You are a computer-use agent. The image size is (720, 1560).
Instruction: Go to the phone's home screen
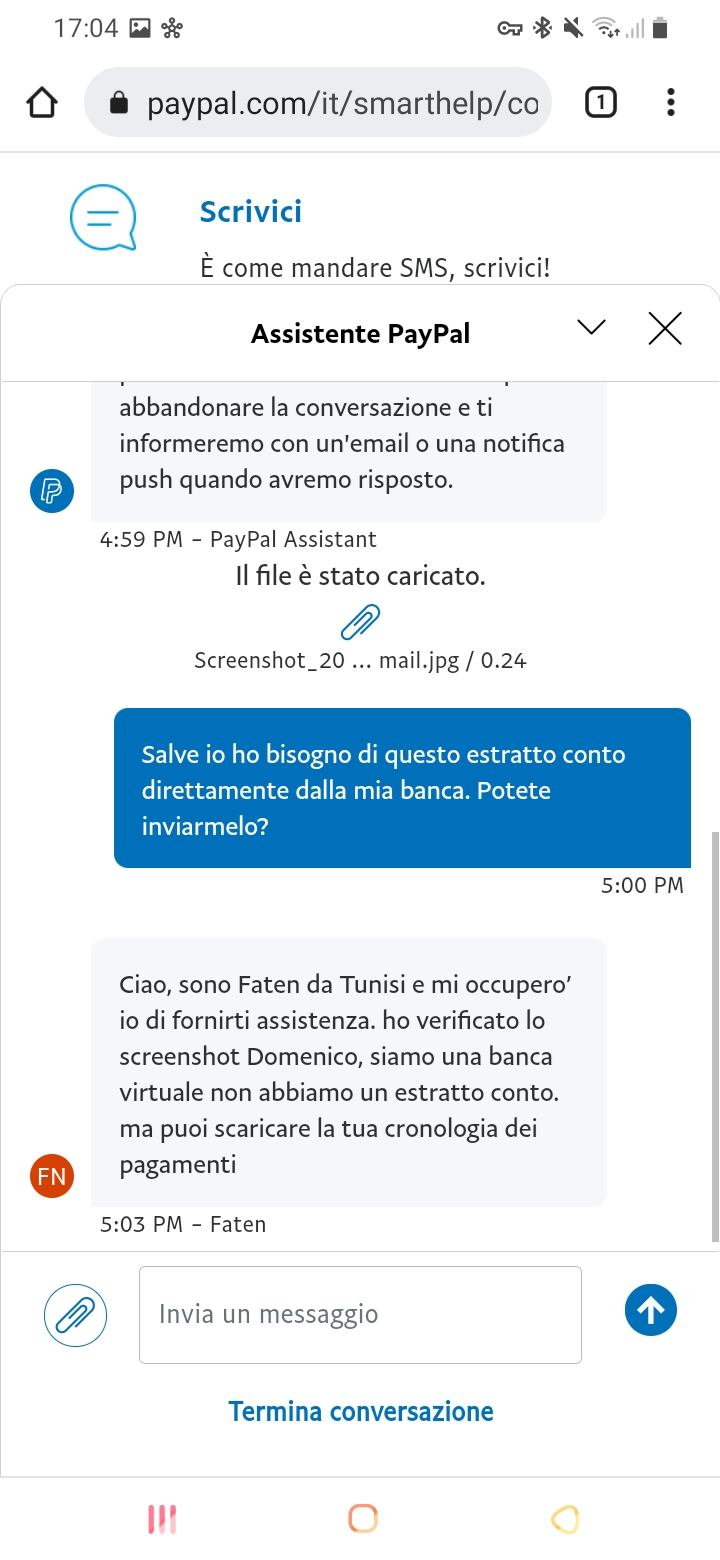point(363,1519)
